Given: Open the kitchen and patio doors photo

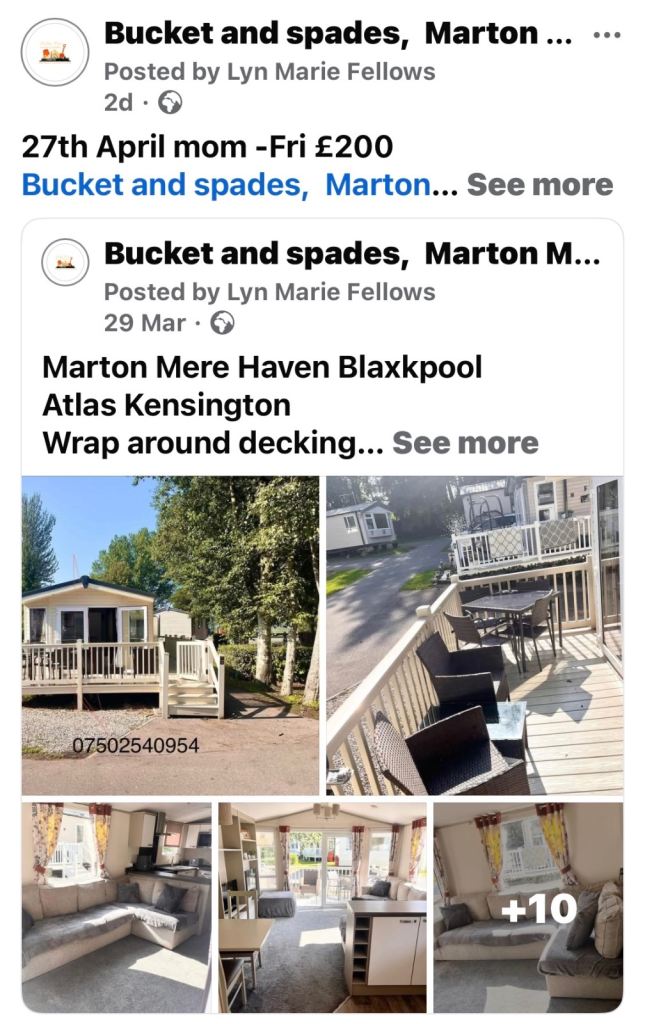Looking at the screenshot, I should pyautogui.click(x=322, y=907).
